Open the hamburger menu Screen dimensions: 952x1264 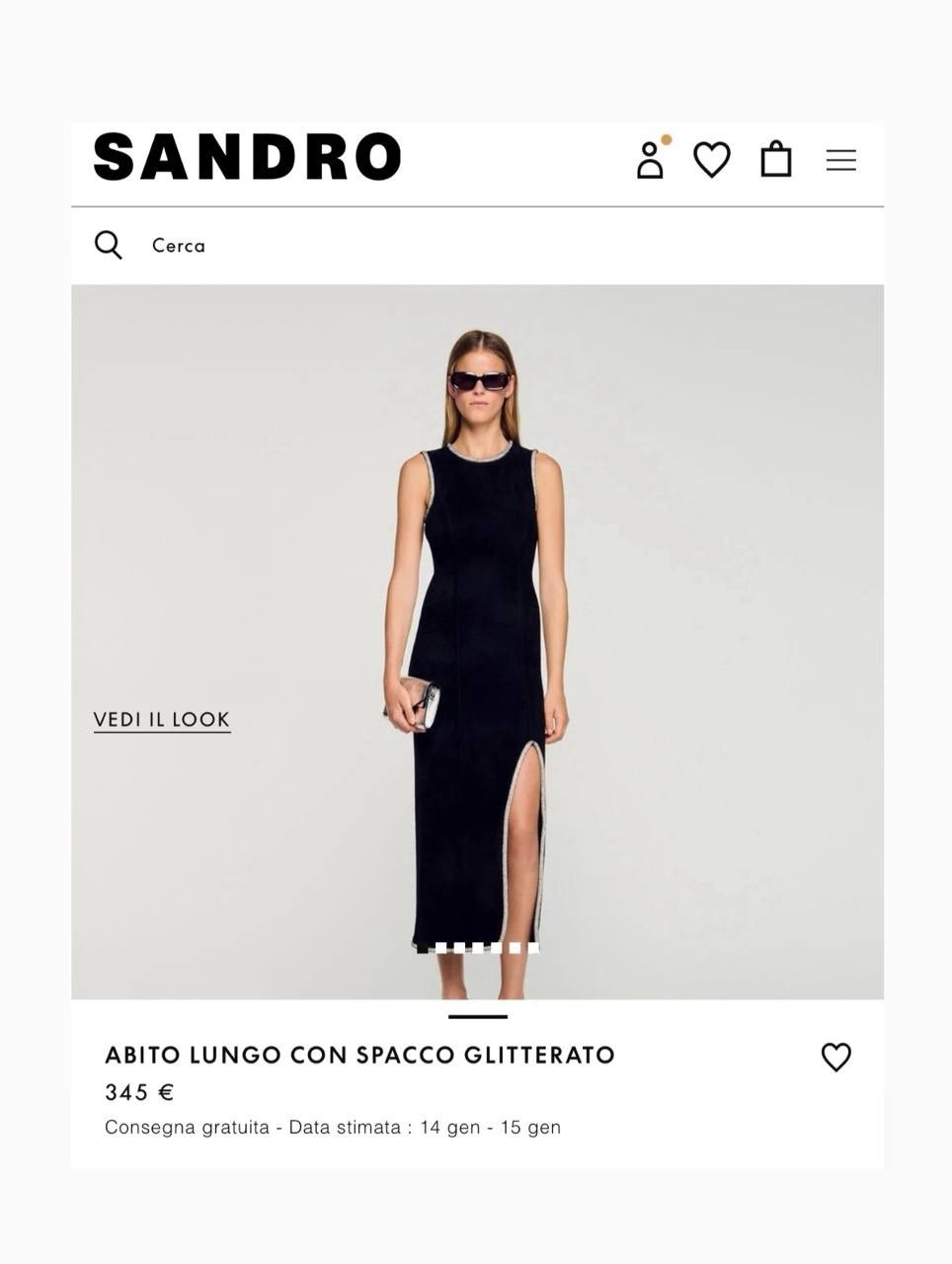[840, 160]
